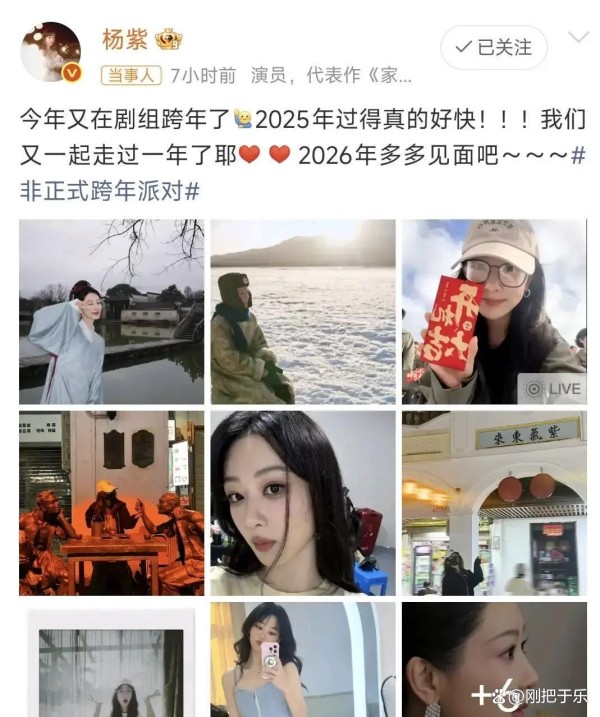Tap the 已关注 follow button
The width and height of the screenshot is (600, 717).
[x=492, y=47]
